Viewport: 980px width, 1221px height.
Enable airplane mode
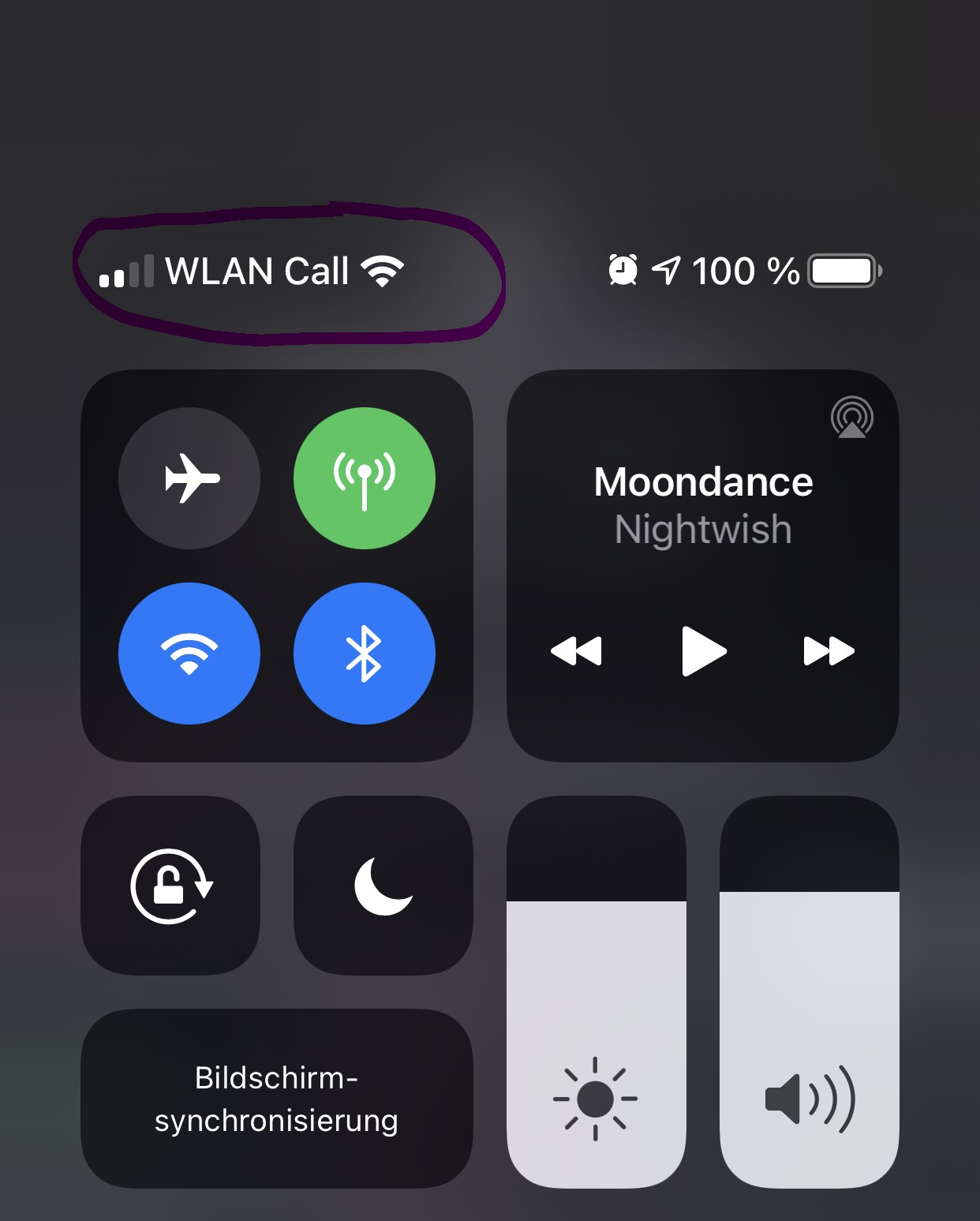coord(189,478)
